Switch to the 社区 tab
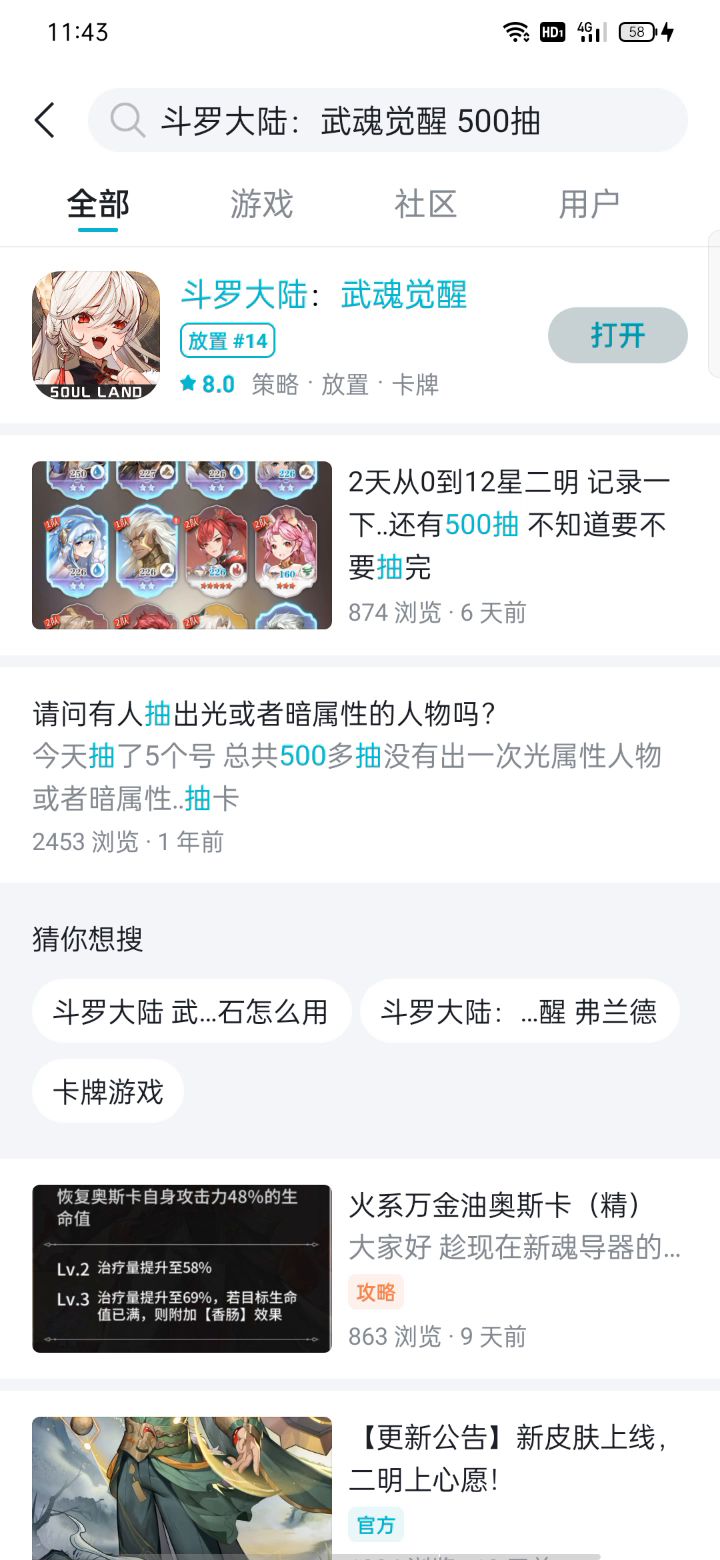 (x=425, y=204)
